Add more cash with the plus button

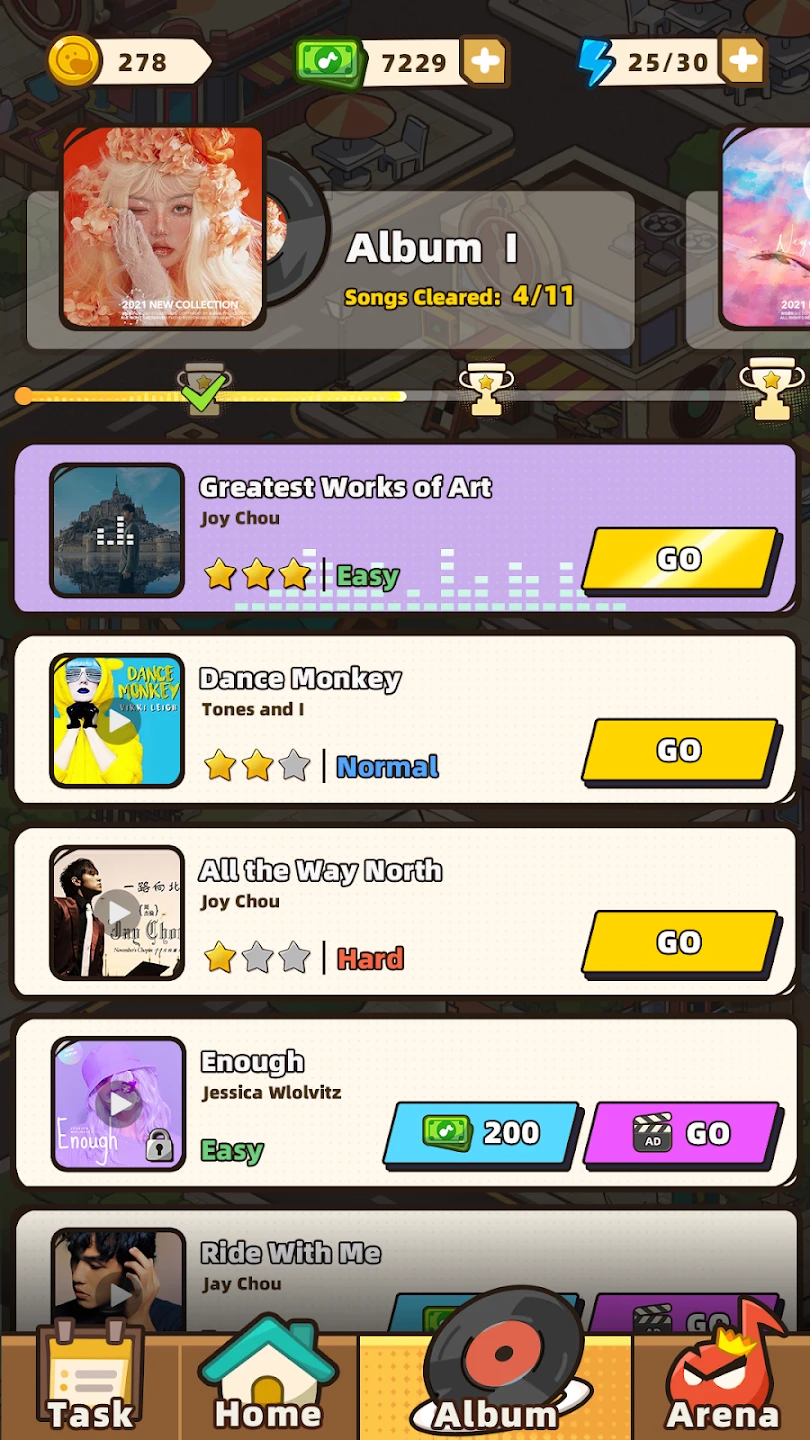click(x=485, y=62)
